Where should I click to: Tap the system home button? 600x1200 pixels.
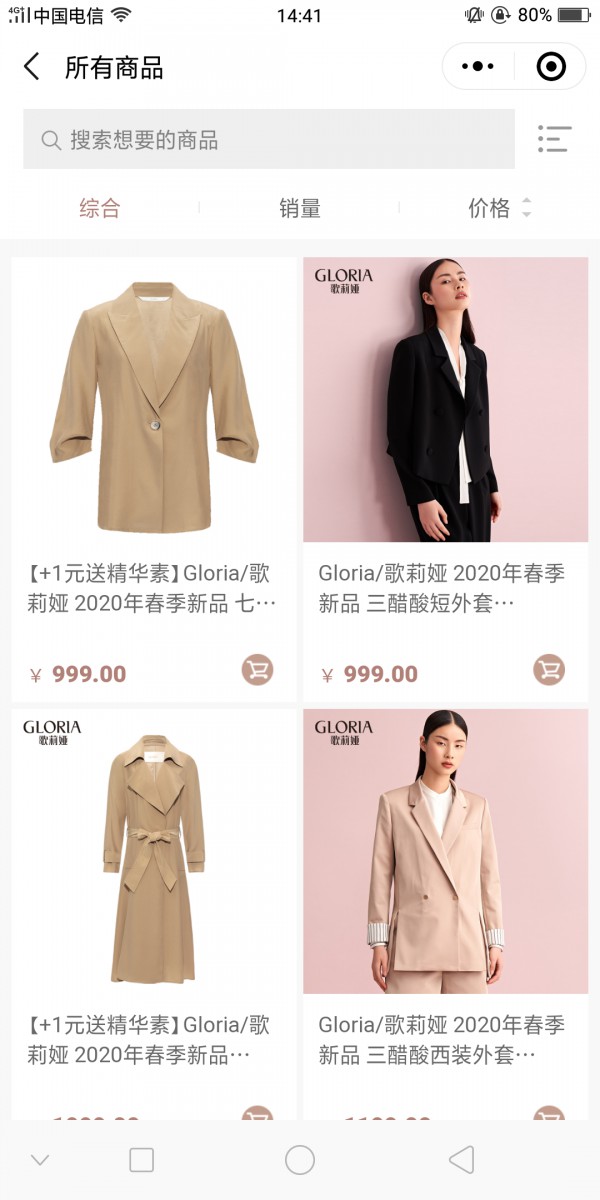click(x=300, y=1160)
